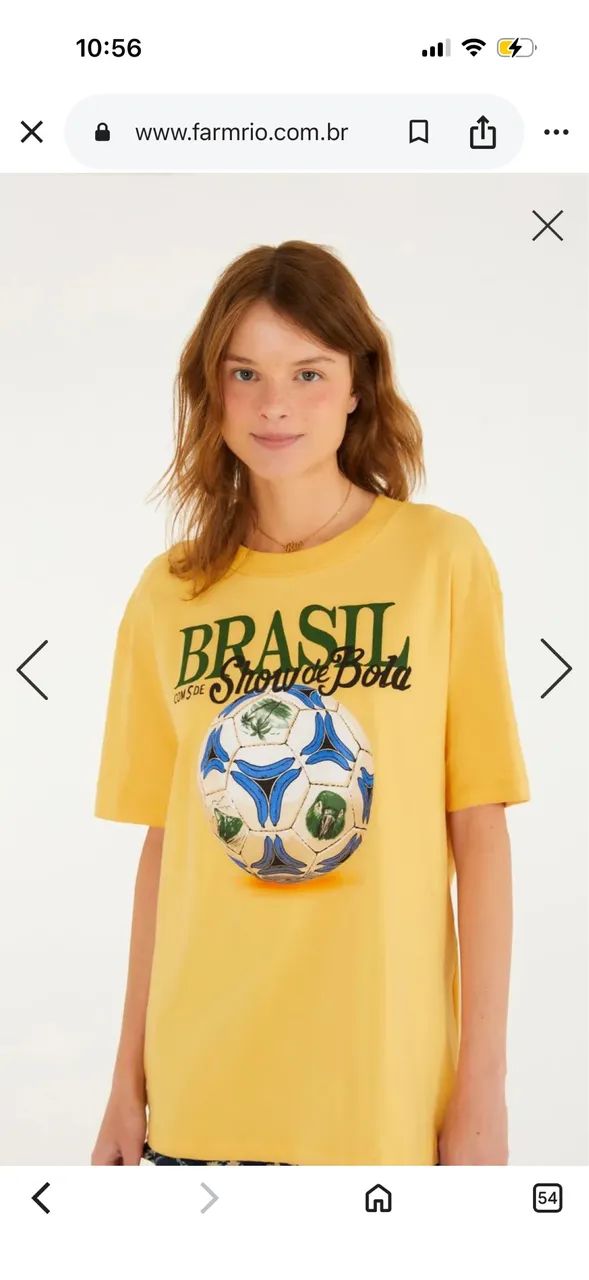Close the product image viewer

[x=548, y=226]
